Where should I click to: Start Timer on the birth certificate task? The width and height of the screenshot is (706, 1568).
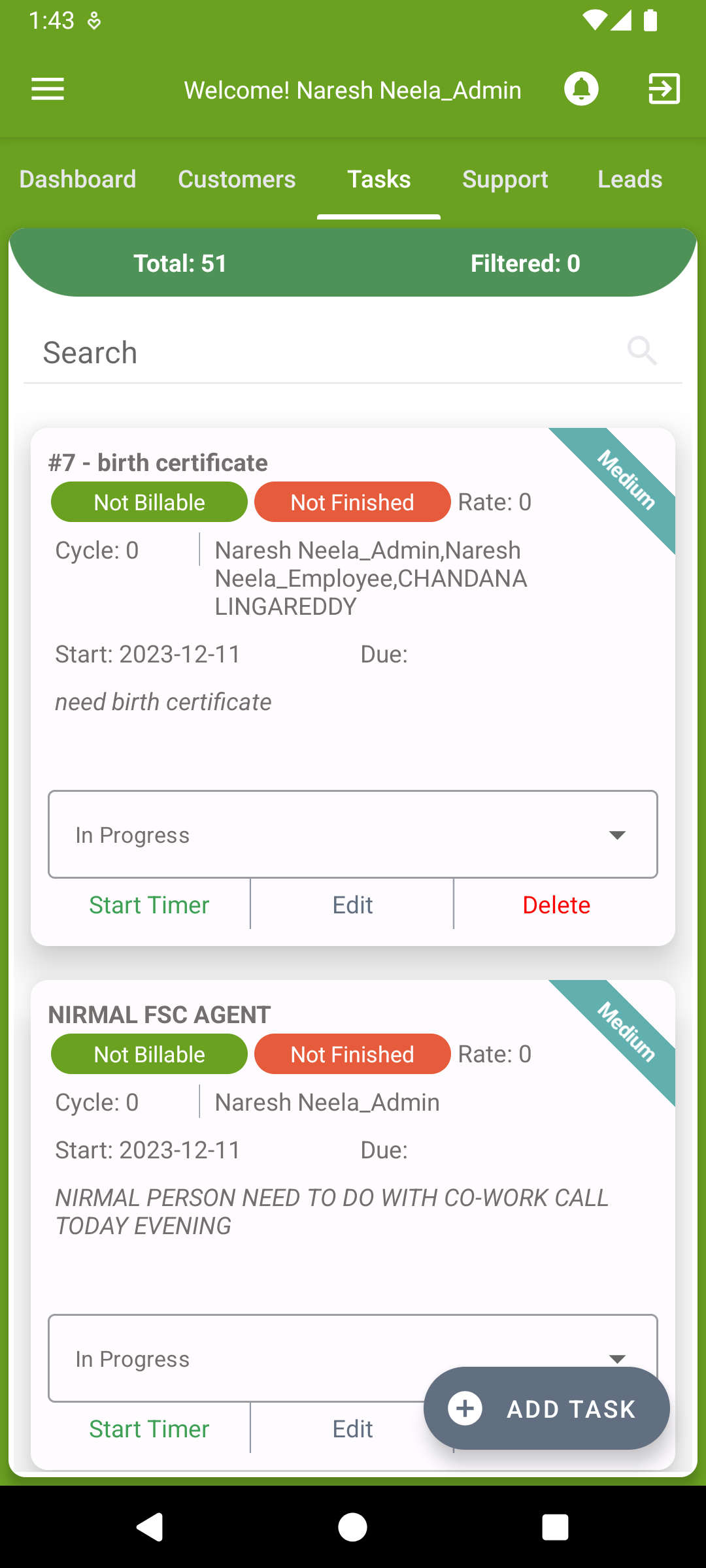[x=148, y=904]
